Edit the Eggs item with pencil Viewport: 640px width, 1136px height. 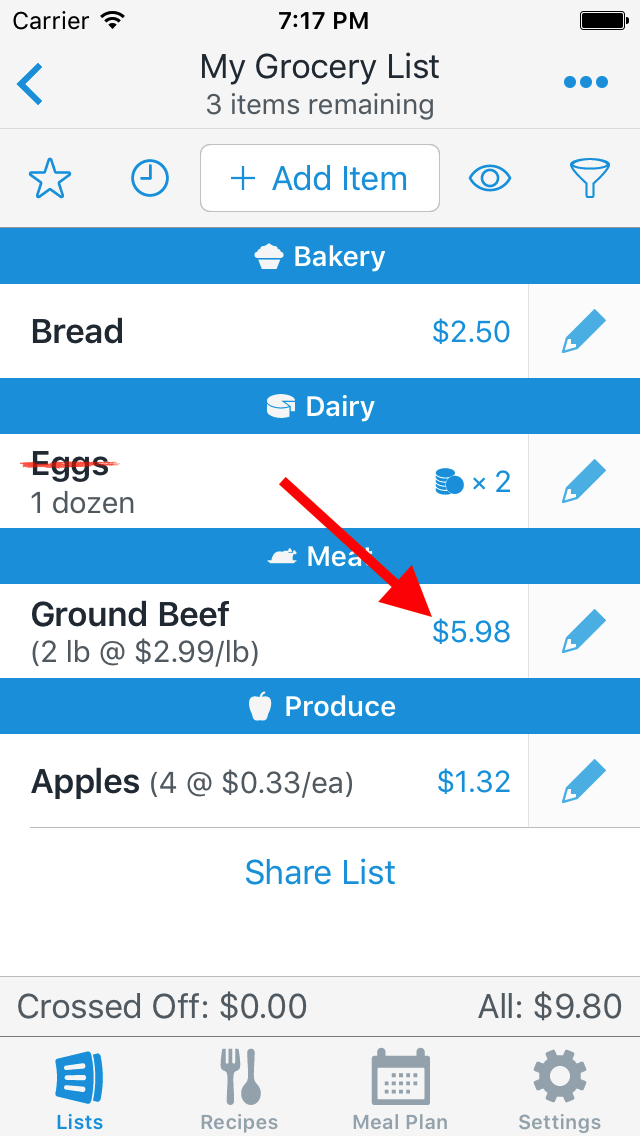(584, 481)
